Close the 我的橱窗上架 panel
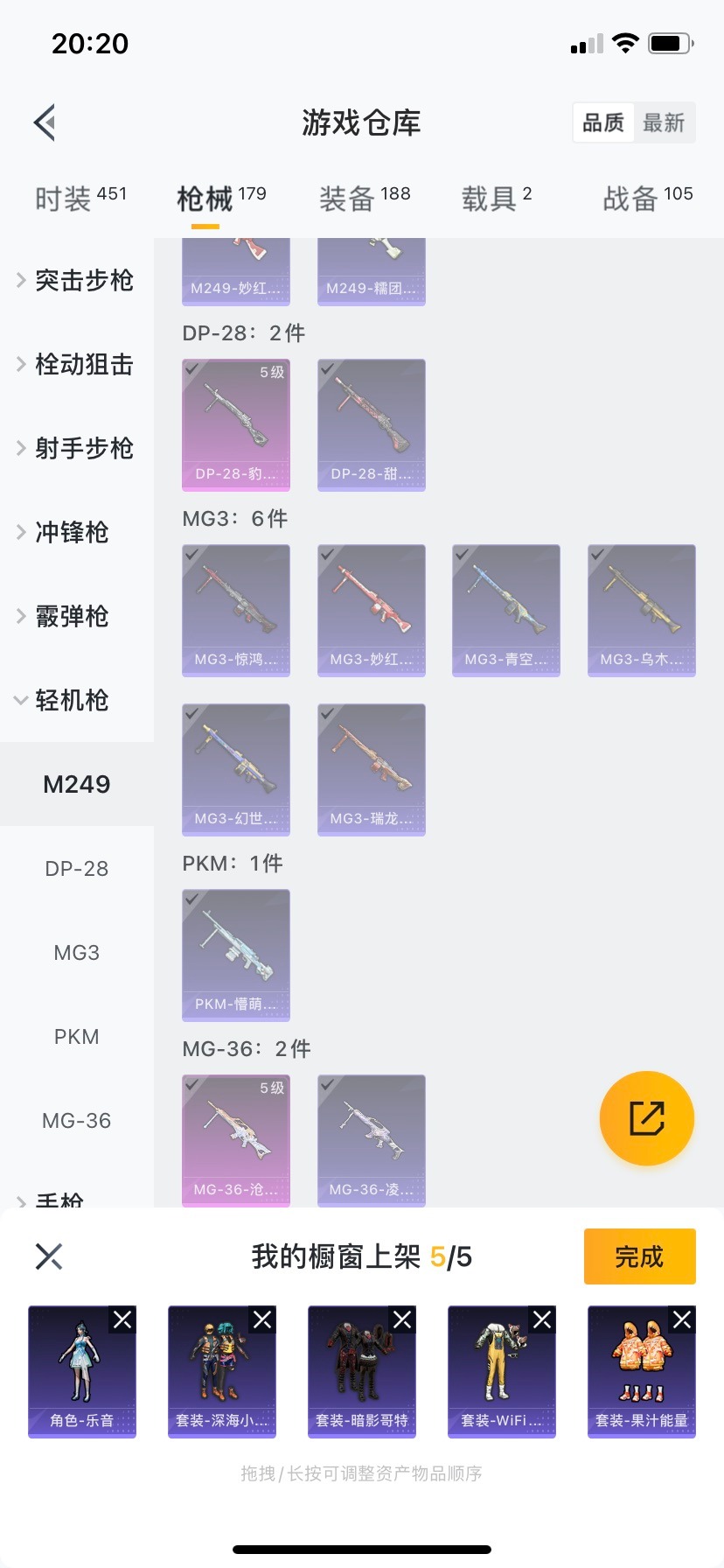724x1568 pixels. 49,1256
